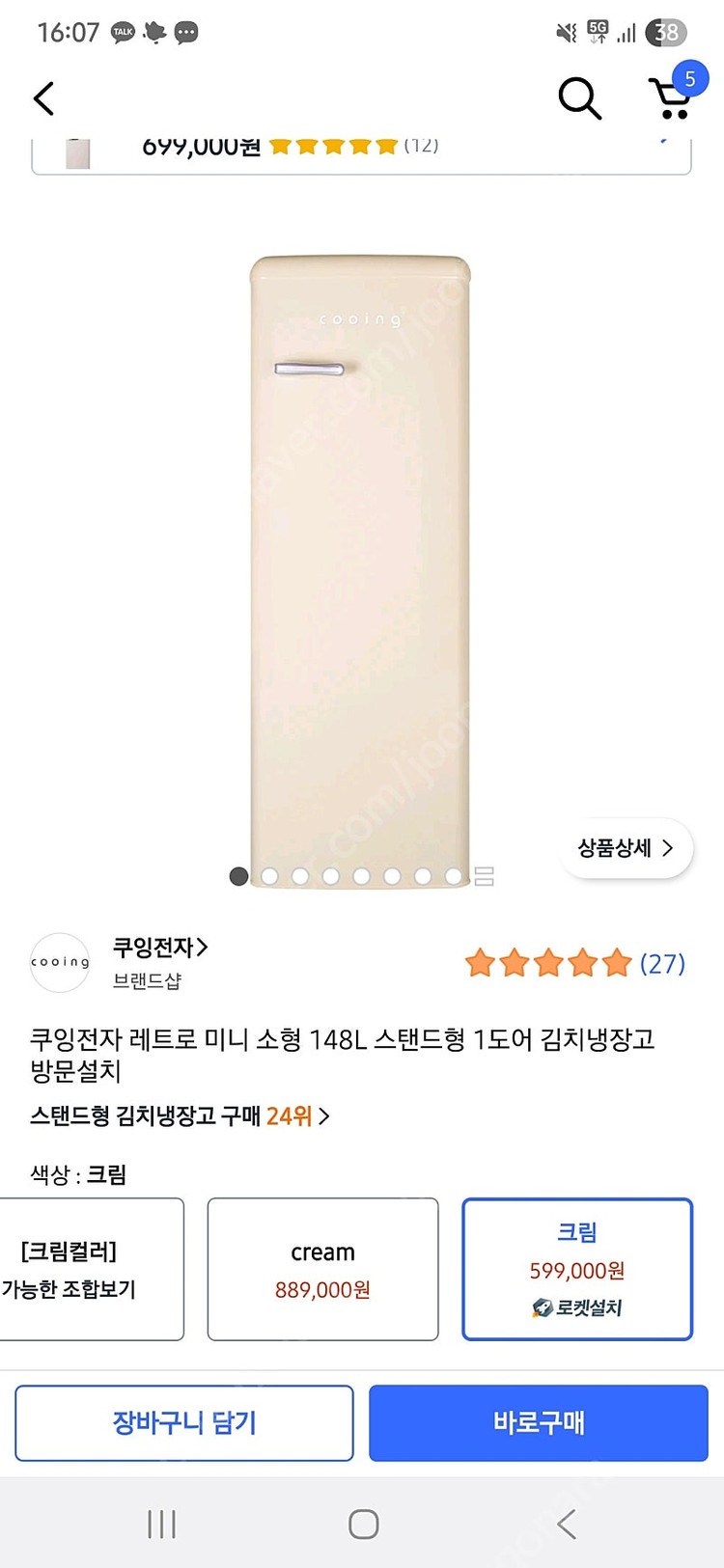The height and width of the screenshot is (1568, 724).
Task: Choose the cream 889,000원 option
Action: pos(322,1269)
